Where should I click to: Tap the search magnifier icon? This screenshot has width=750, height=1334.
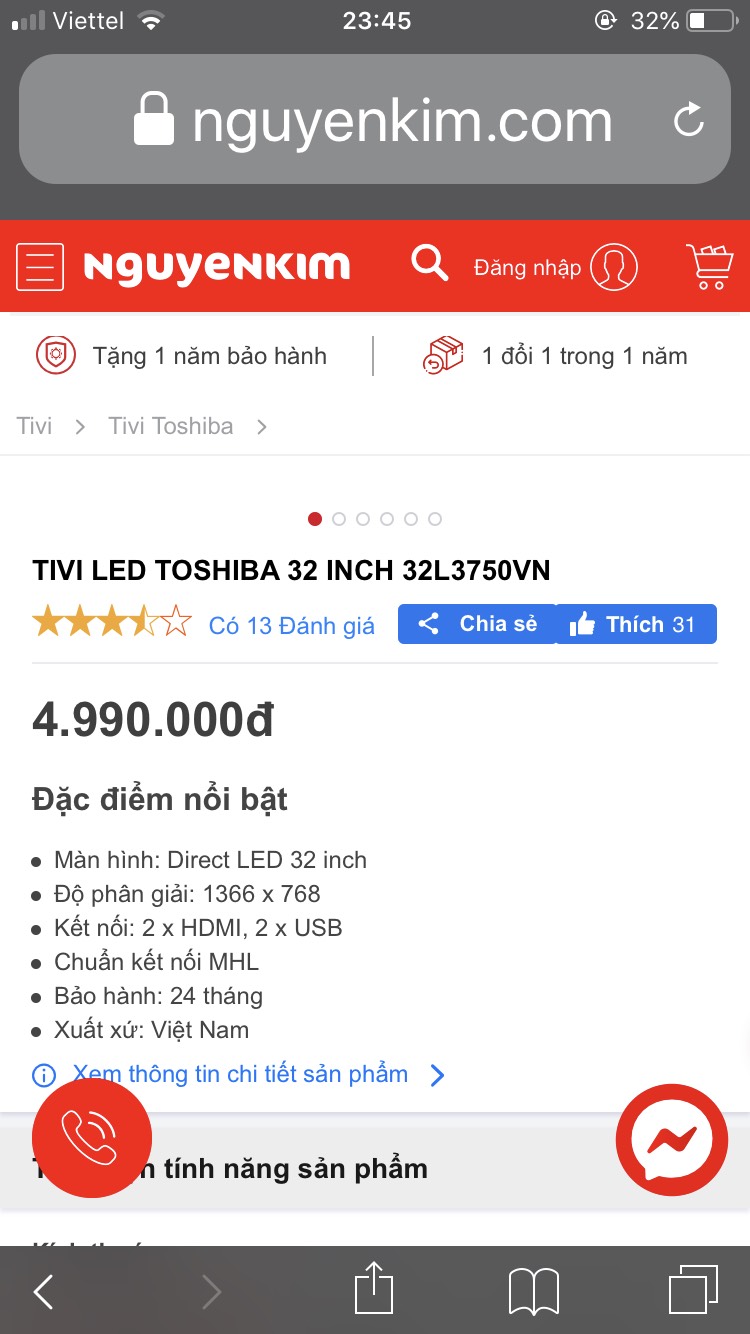pyautogui.click(x=430, y=264)
